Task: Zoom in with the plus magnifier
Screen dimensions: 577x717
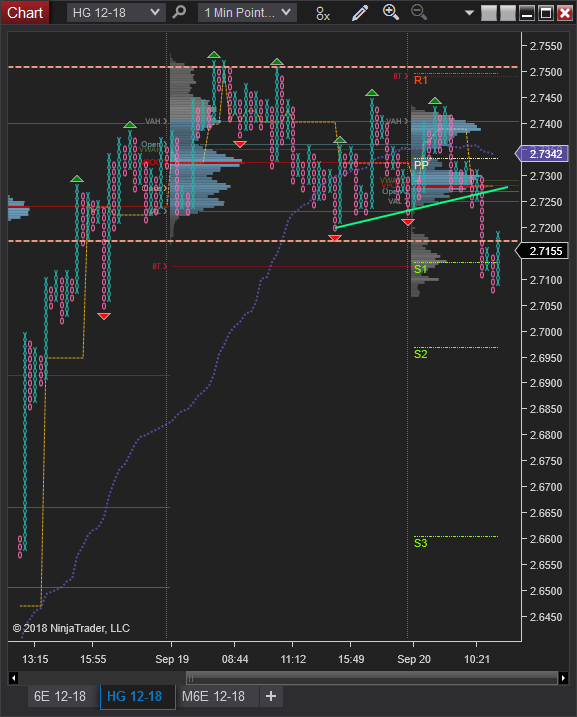Action: (x=391, y=12)
